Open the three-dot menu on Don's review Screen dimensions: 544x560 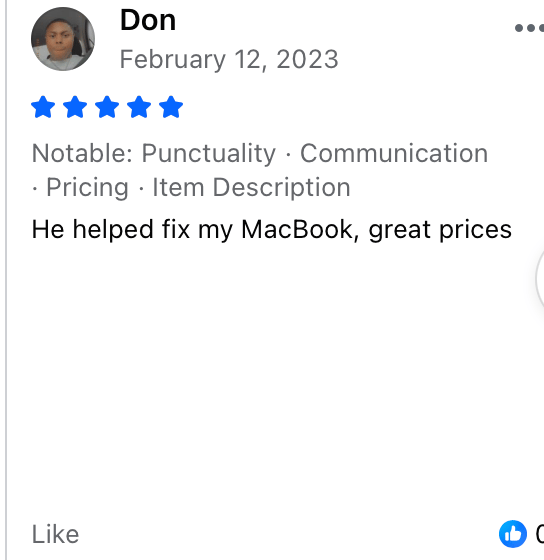(x=530, y=28)
